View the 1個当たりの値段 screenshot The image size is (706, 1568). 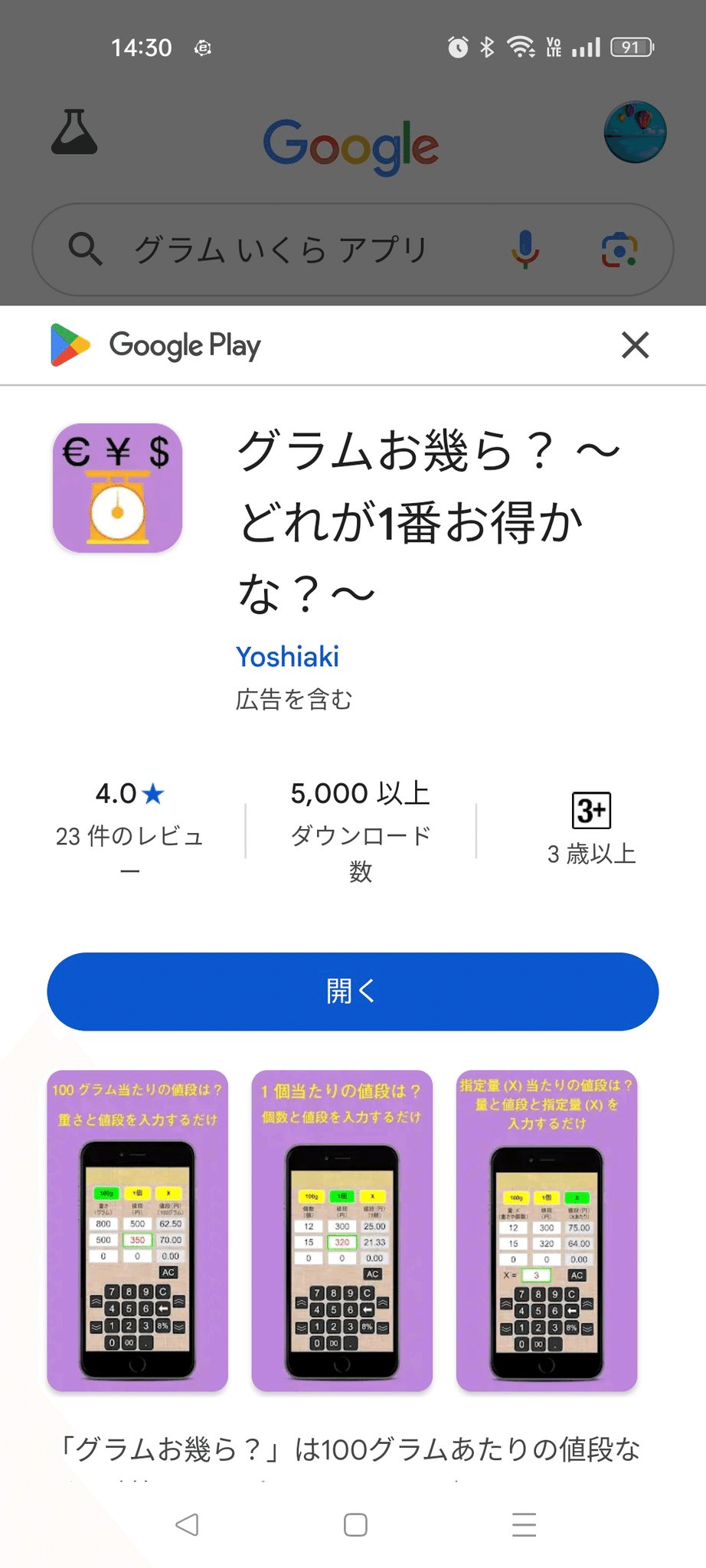(342, 1230)
